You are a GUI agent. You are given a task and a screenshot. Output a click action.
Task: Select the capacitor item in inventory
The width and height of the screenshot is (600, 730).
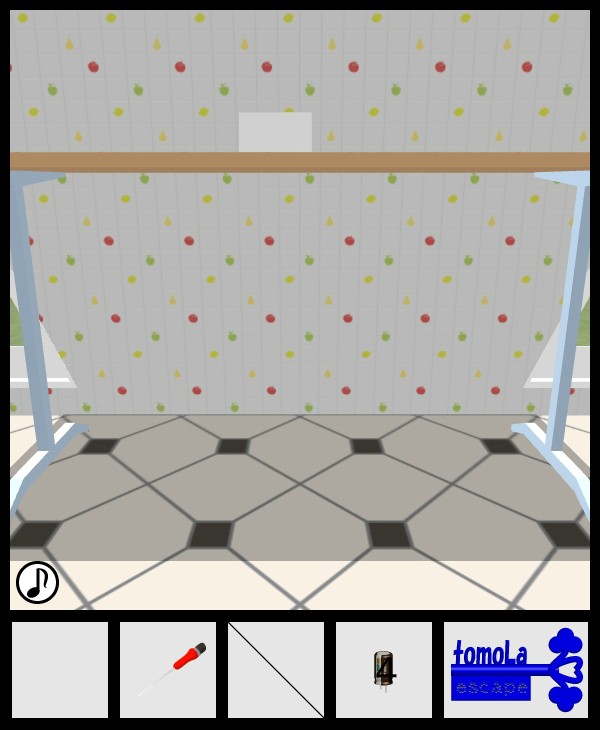384,670
